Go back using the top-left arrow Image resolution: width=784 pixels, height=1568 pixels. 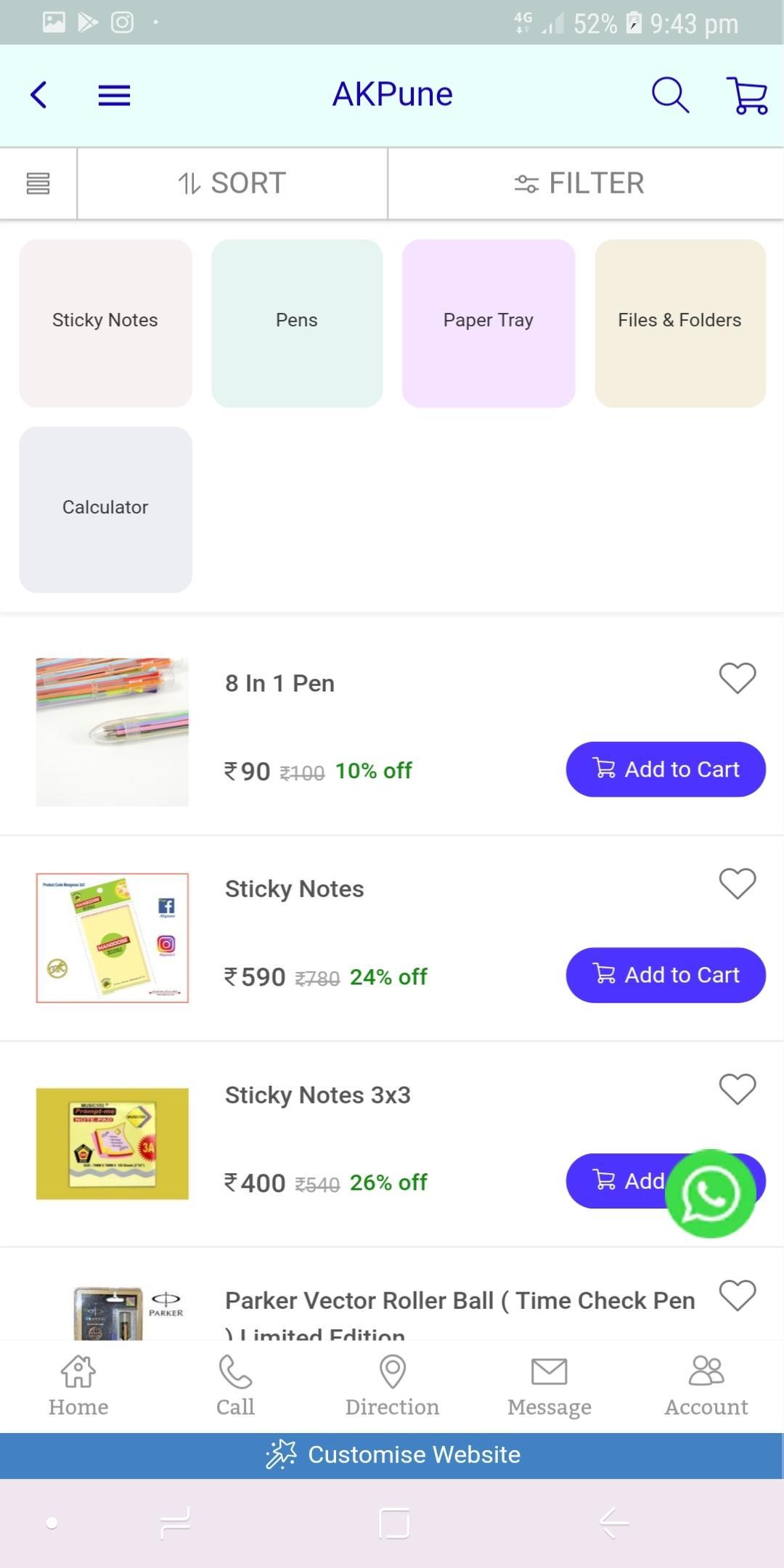pyautogui.click(x=39, y=95)
